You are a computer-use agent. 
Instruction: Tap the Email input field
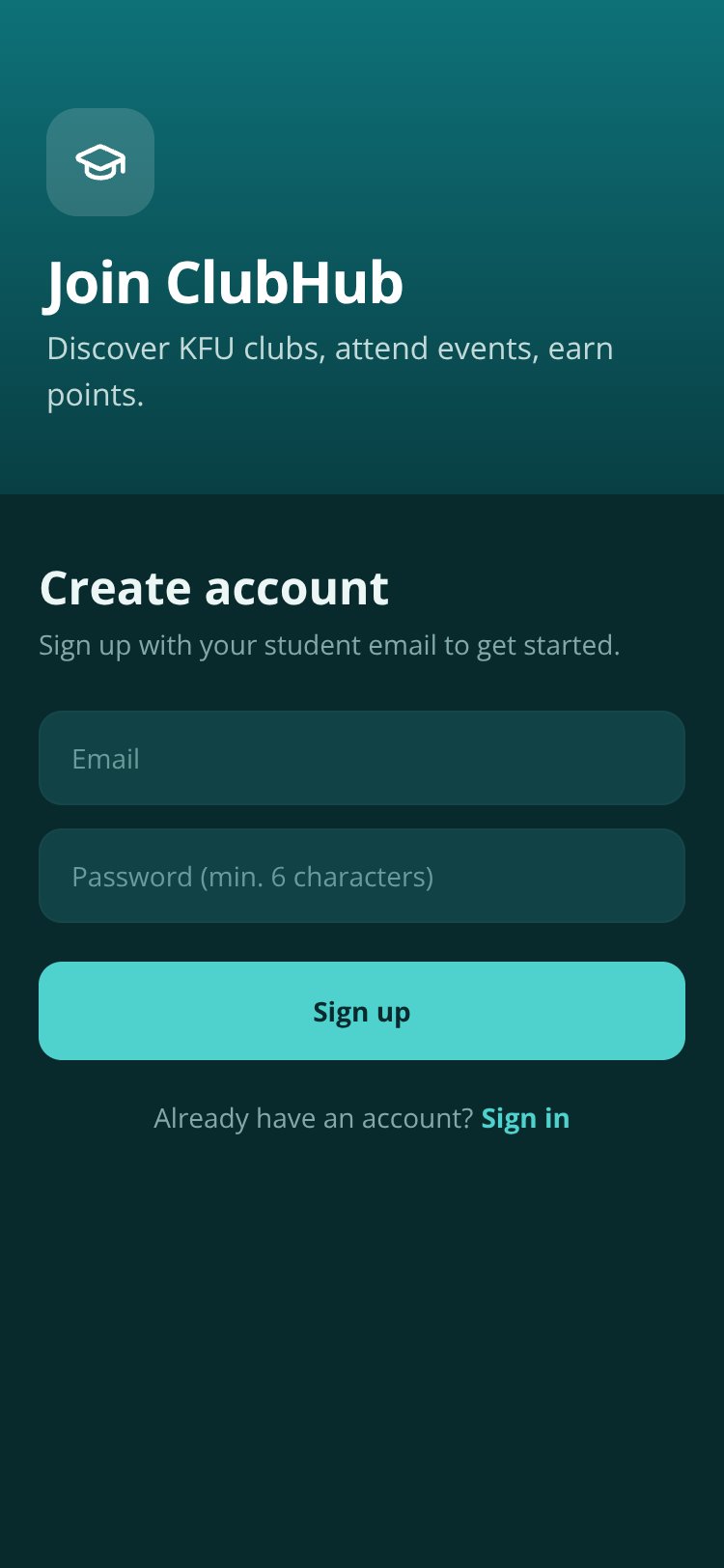click(x=362, y=758)
